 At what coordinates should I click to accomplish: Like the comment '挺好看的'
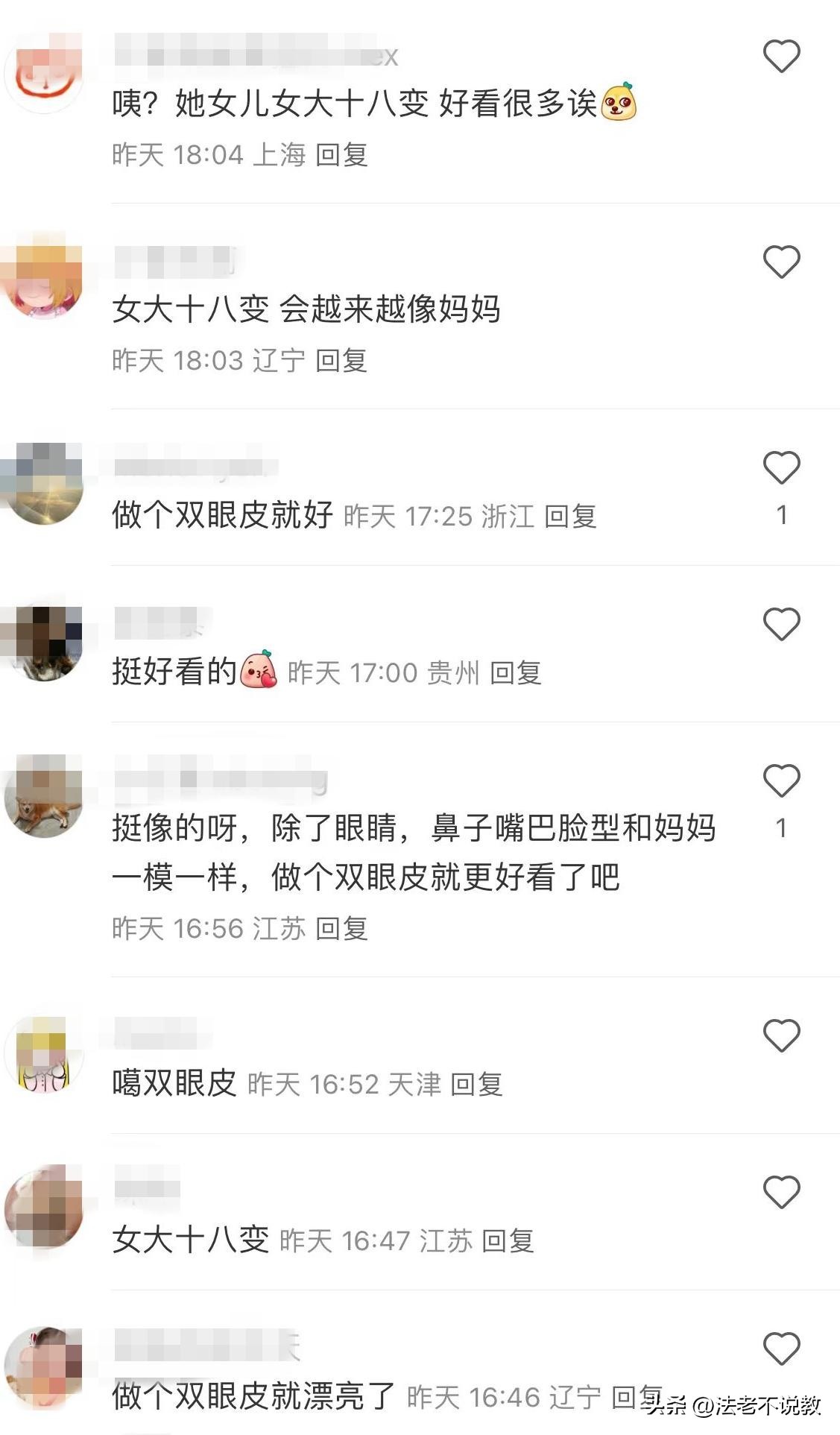[781, 624]
